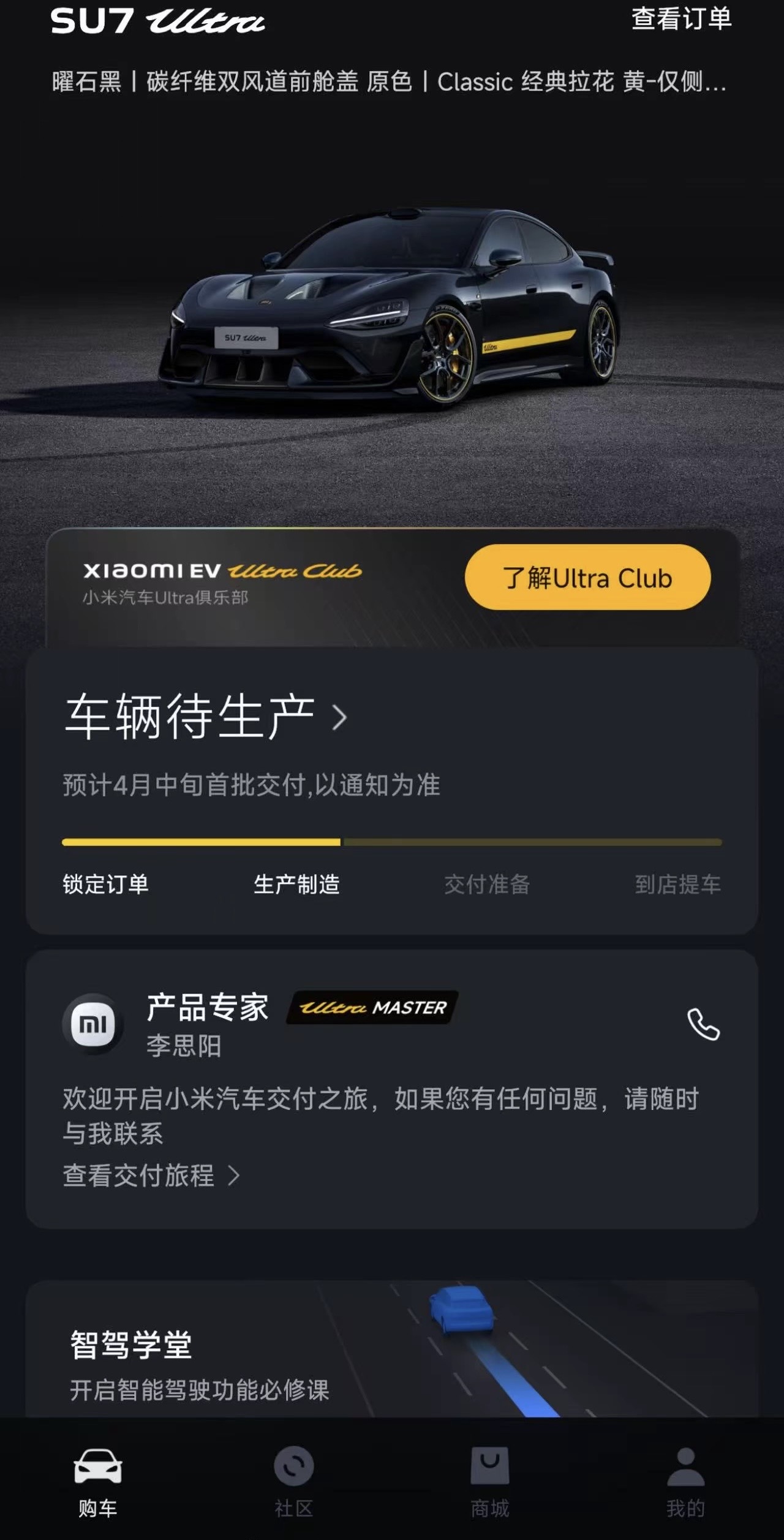Switch to the 社区 tab

click(x=294, y=1481)
